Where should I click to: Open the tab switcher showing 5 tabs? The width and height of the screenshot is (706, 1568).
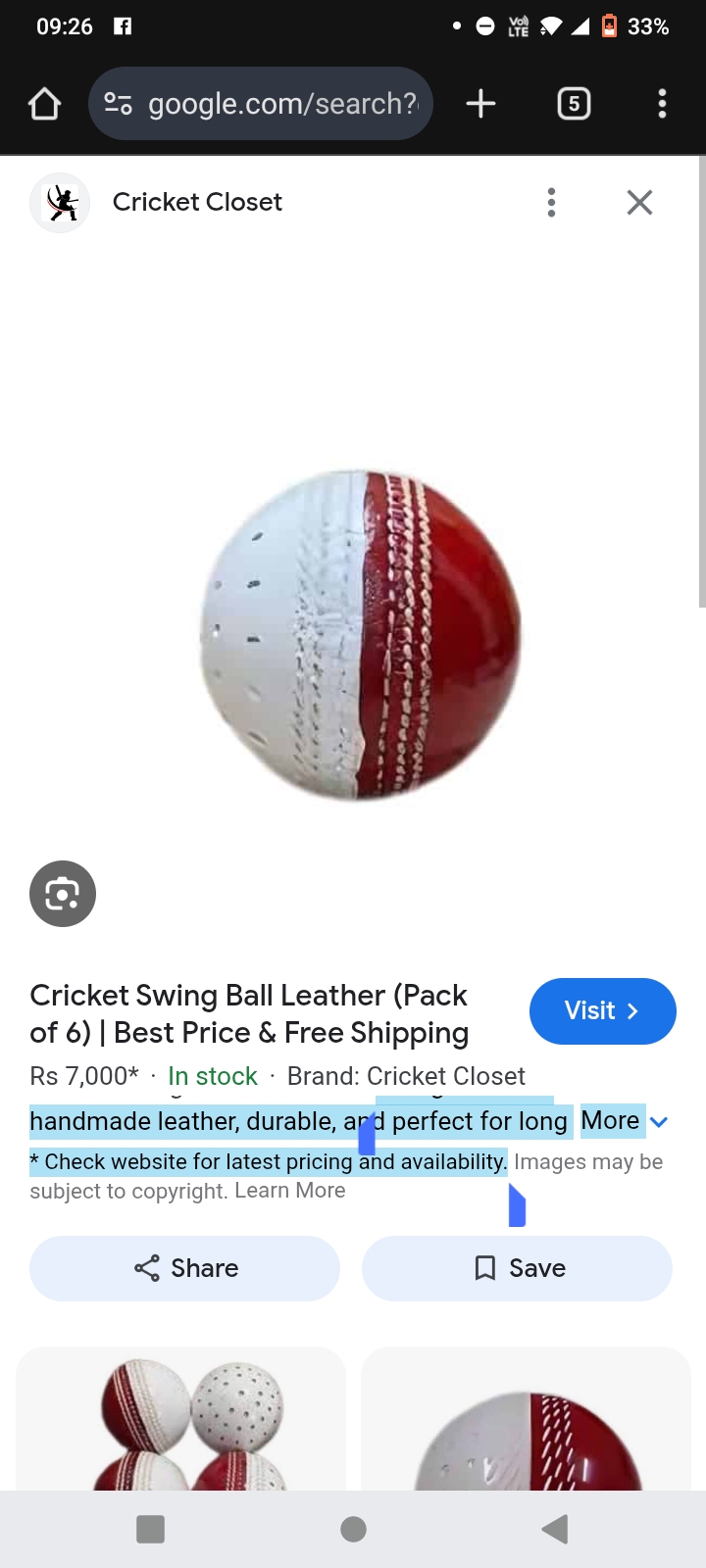click(574, 104)
